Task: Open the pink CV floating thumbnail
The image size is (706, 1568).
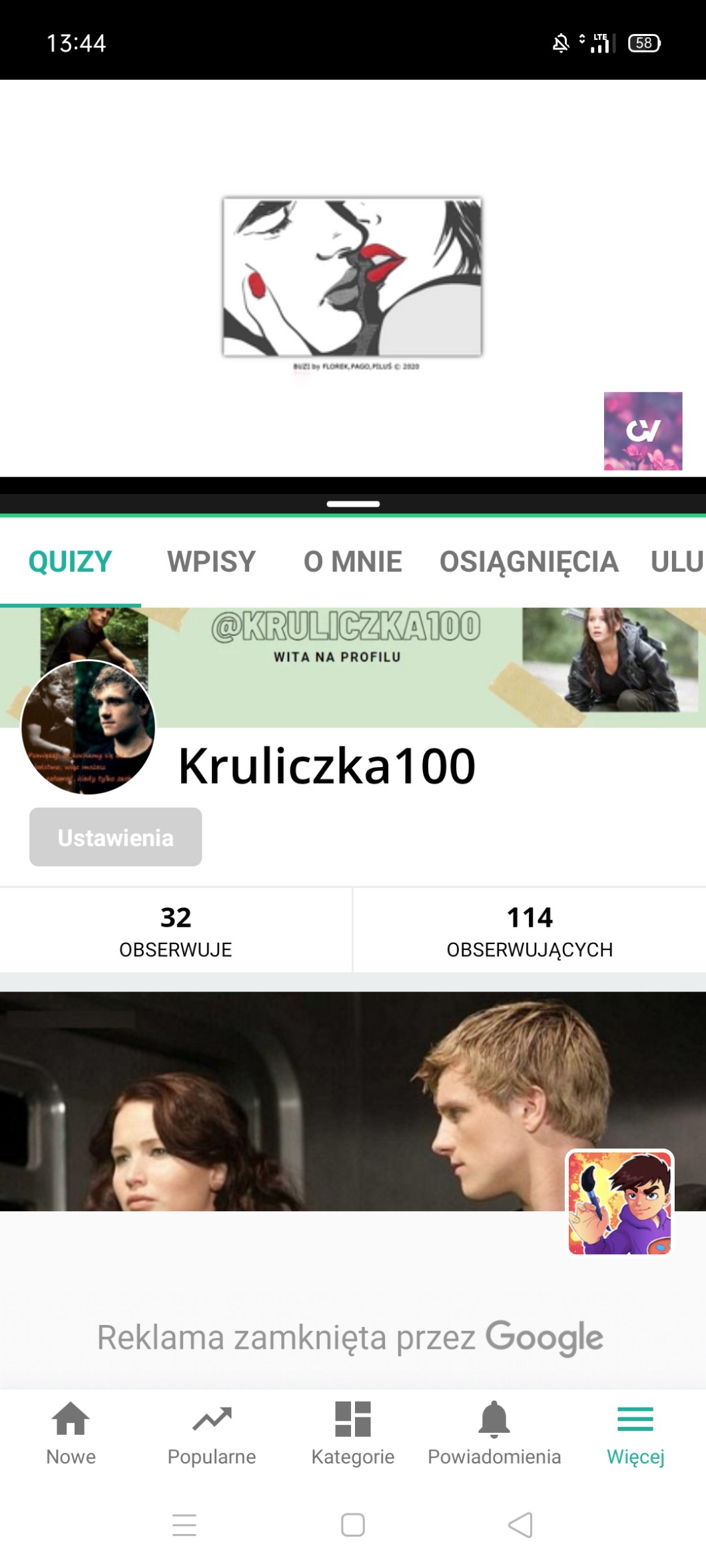Action: pos(643,431)
